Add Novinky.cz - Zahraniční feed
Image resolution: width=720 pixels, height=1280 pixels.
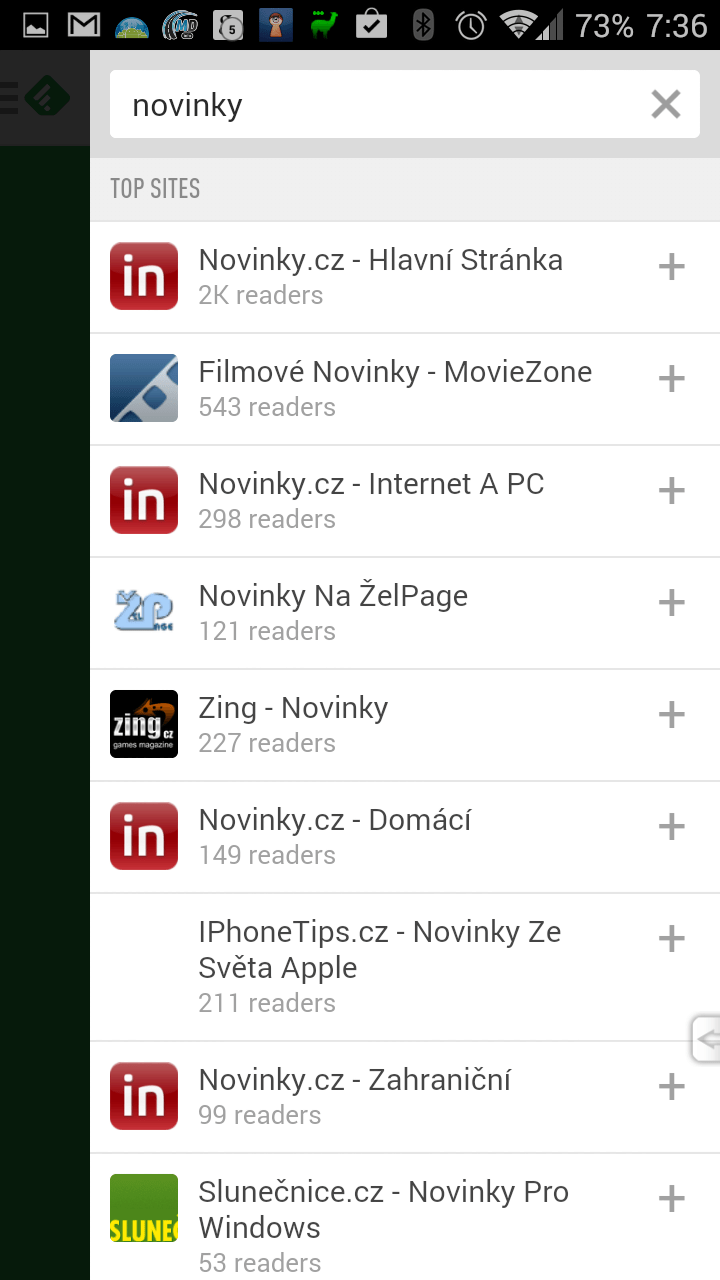pos(671,1087)
